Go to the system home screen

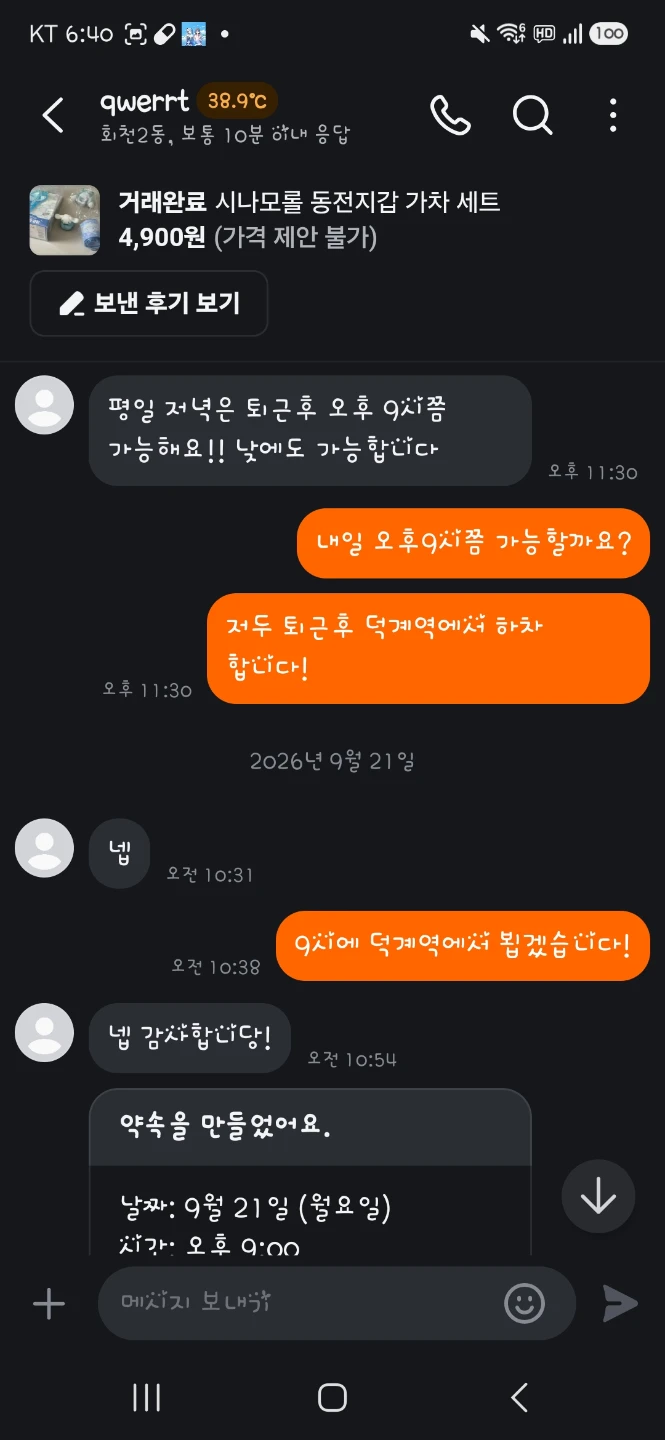click(332, 1398)
